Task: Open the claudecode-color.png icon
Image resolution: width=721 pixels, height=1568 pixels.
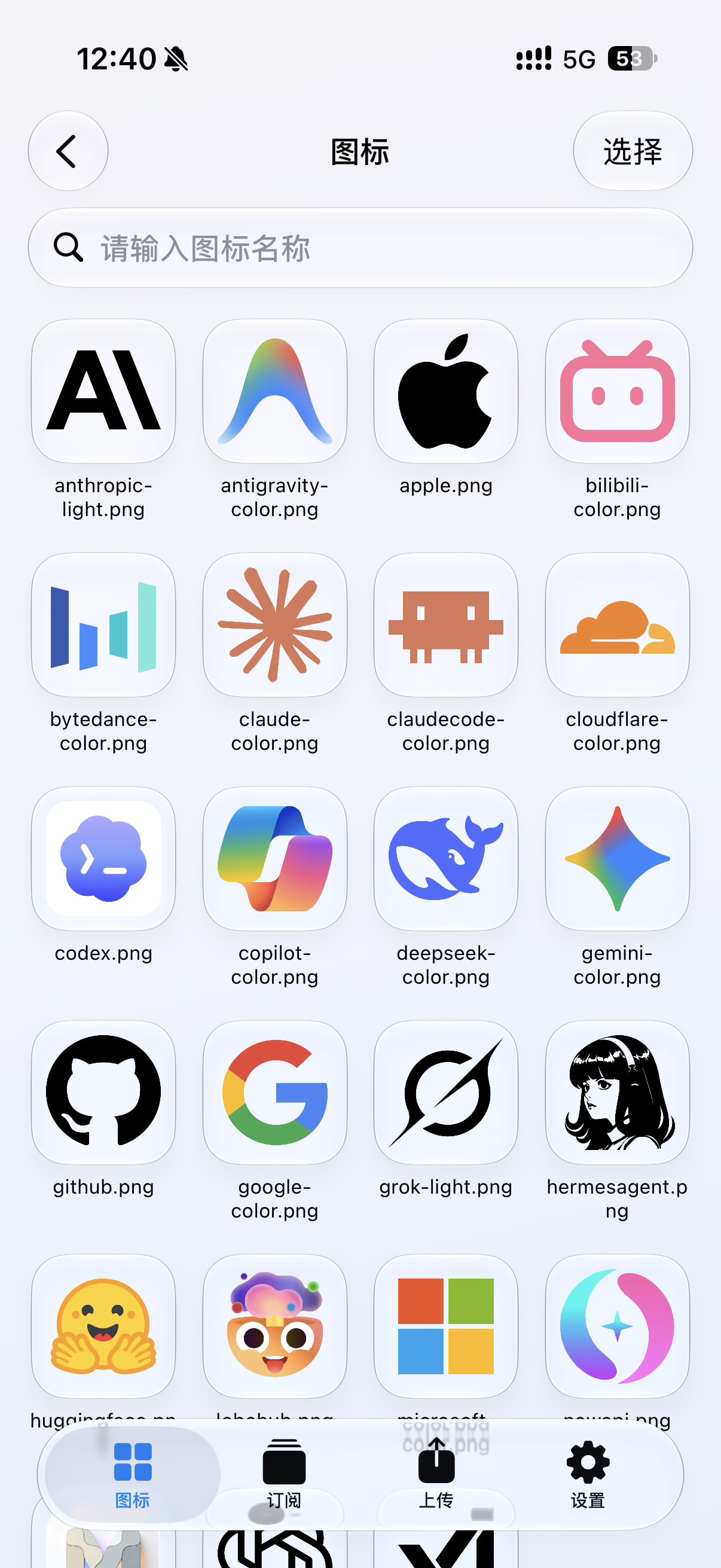Action: tap(446, 624)
